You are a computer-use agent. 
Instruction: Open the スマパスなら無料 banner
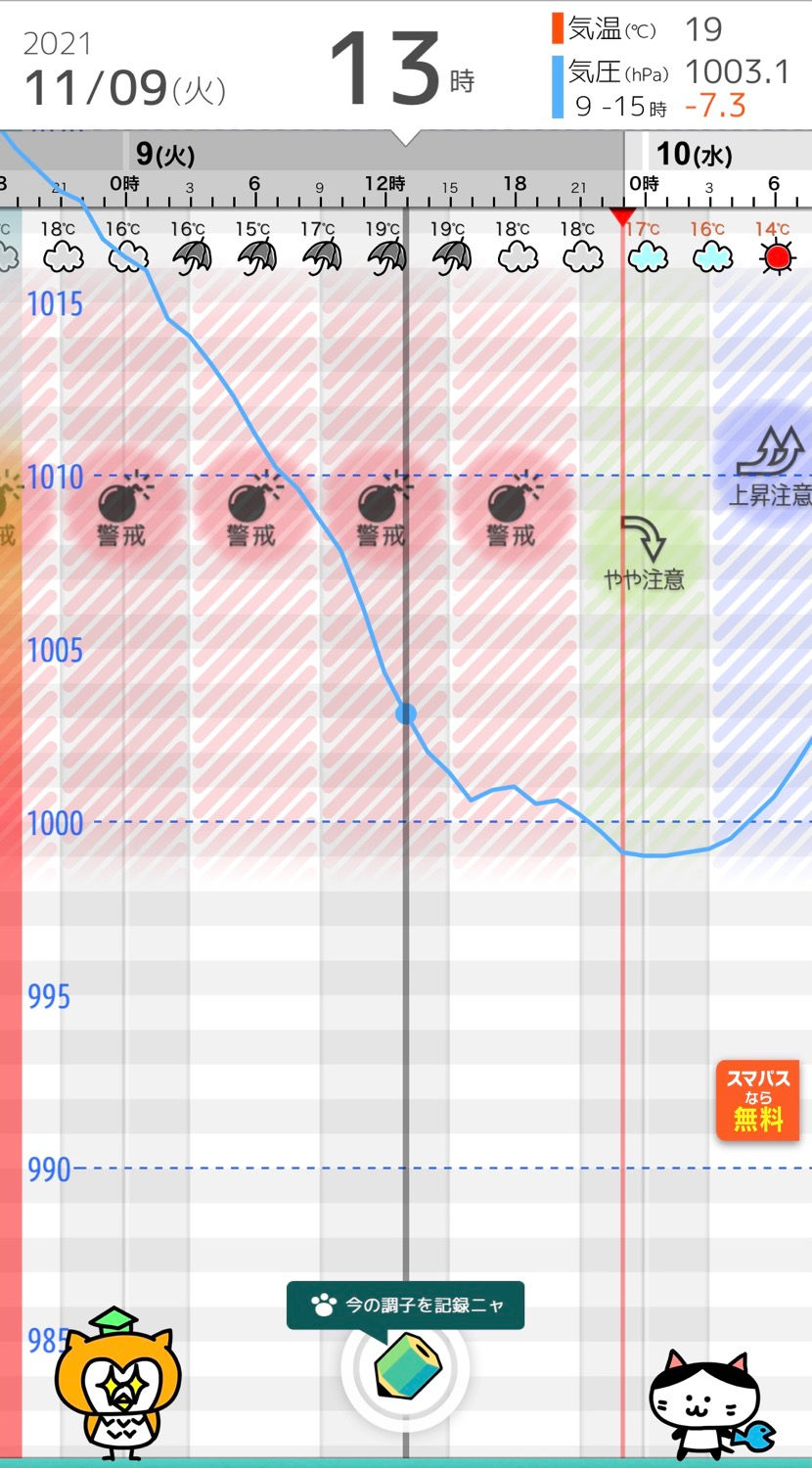coord(757,1101)
